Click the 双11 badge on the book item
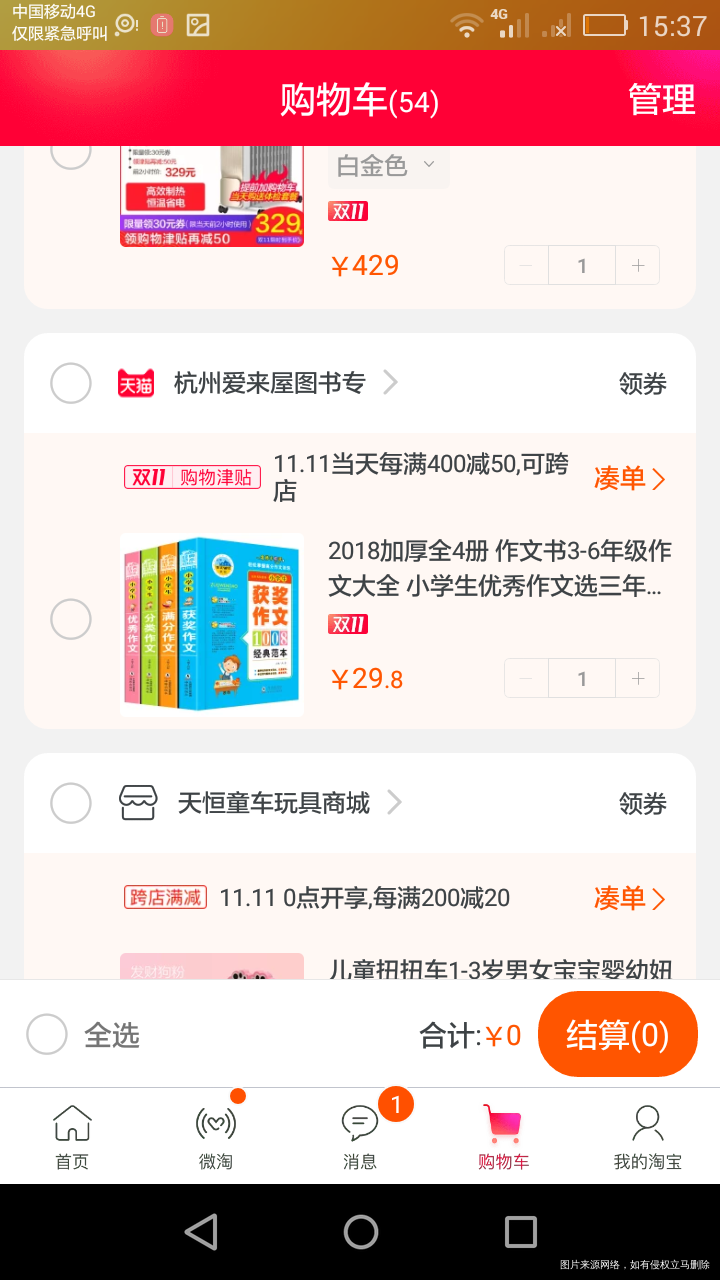 pos(348,623)
